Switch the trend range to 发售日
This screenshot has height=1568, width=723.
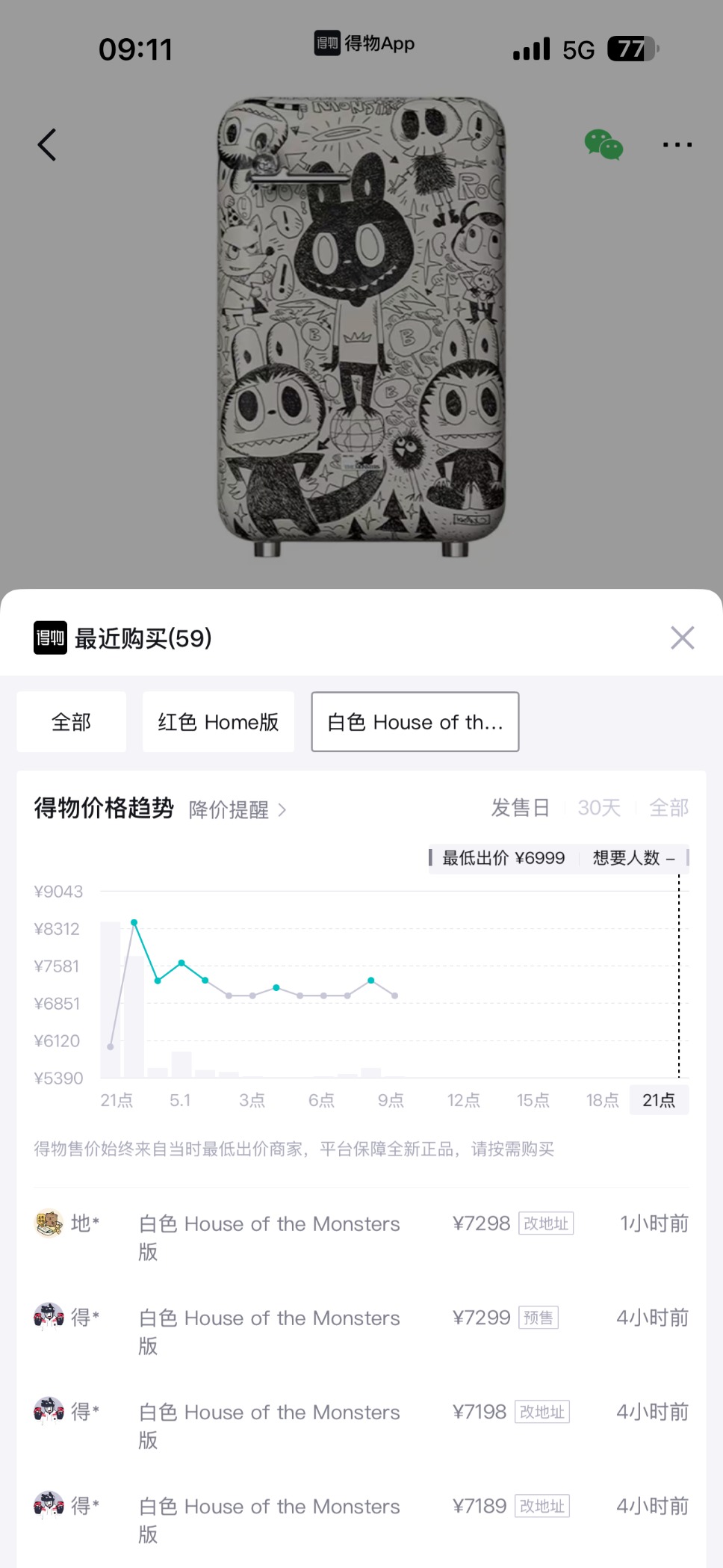(x=520, y=807)
